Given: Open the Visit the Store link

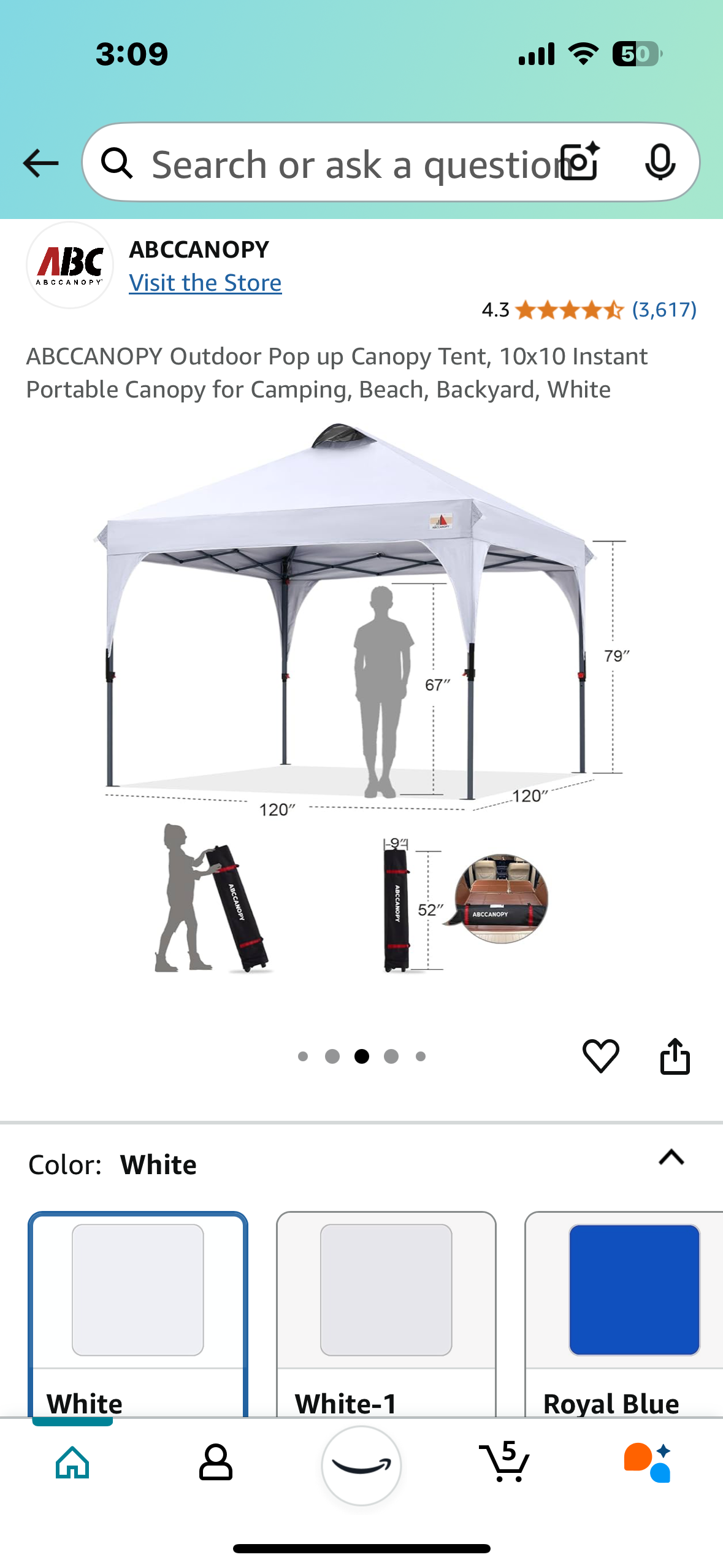Looking at the screenshot, I should (205, 283).
